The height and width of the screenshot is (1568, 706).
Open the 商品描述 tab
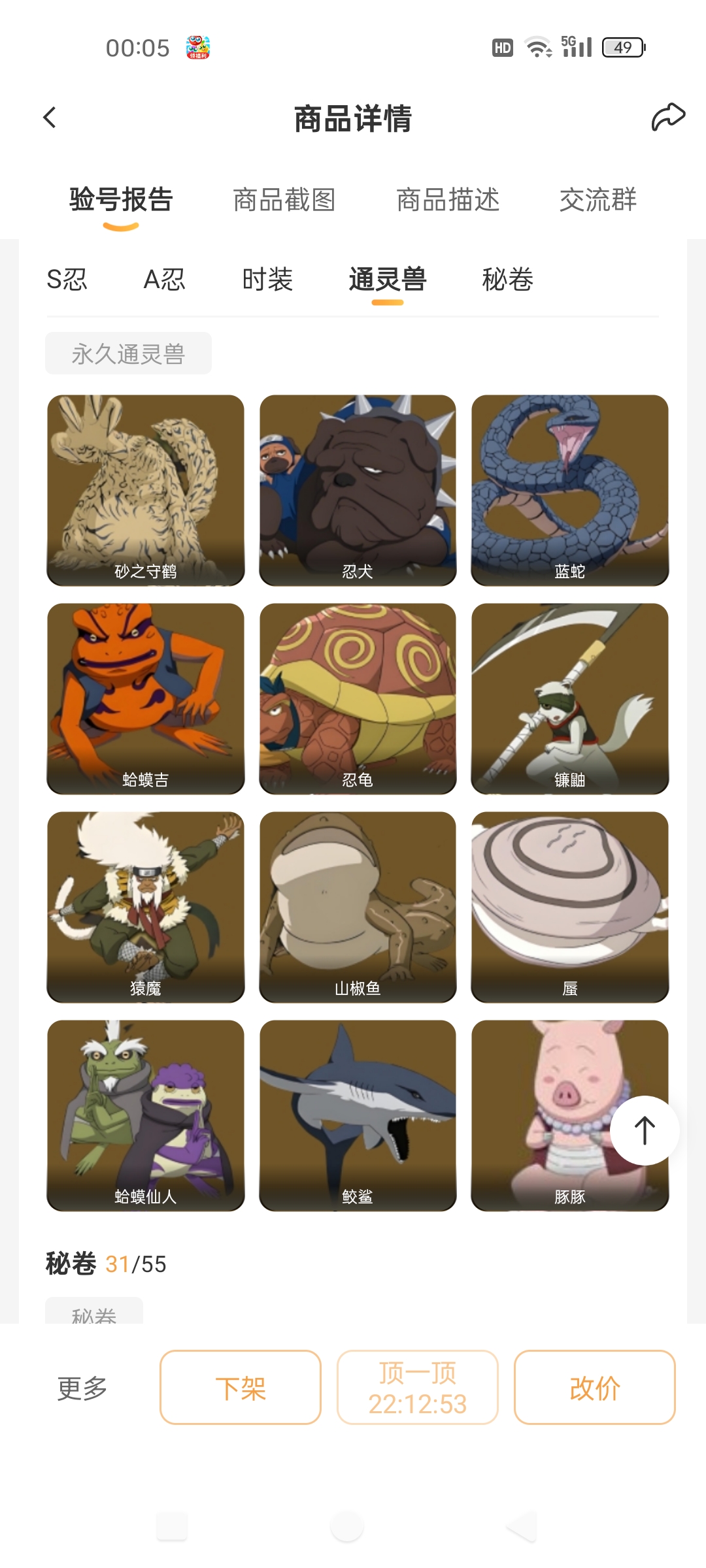pyautogui.click(x=448, y=200)
